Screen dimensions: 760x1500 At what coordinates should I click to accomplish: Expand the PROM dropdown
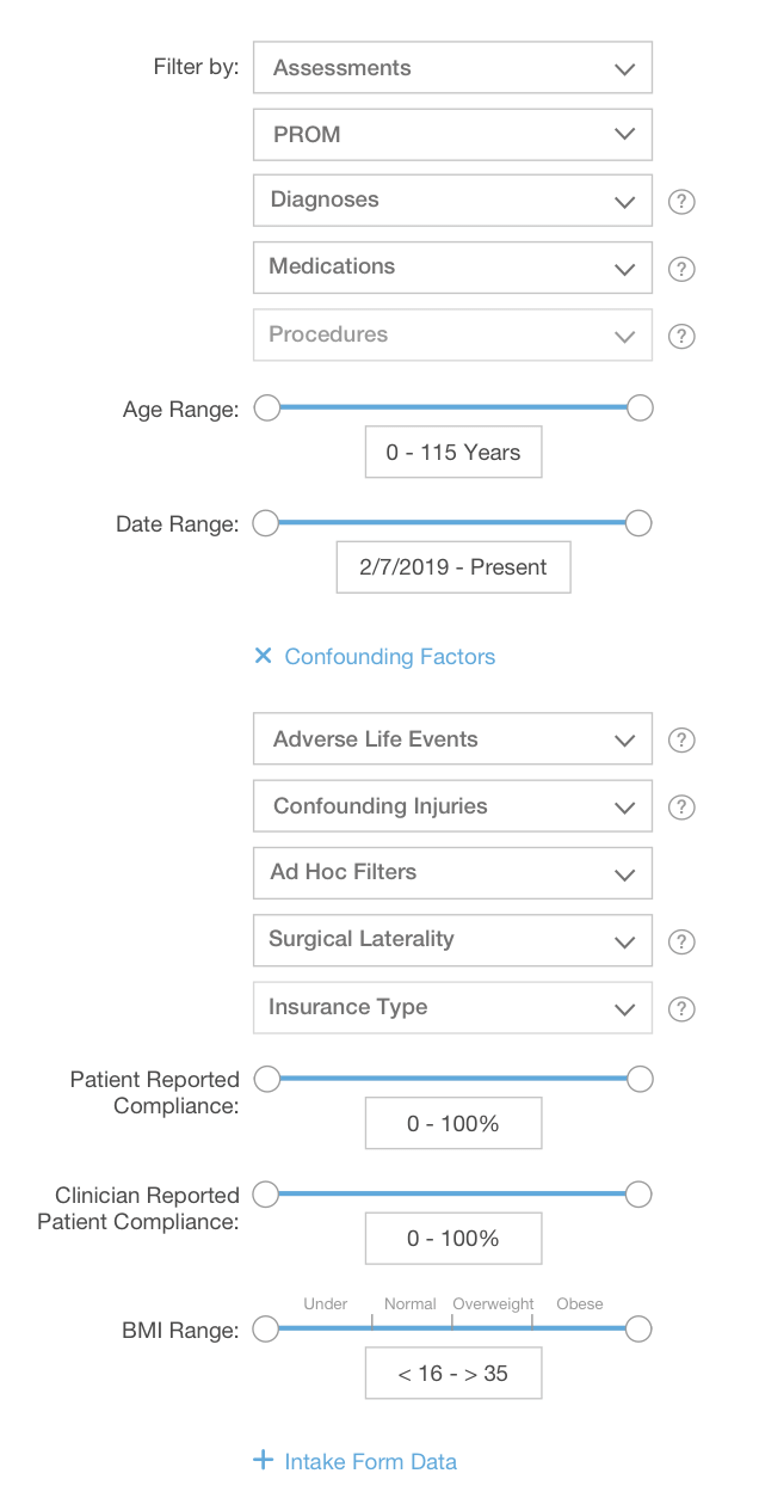[x=452, y=134]
